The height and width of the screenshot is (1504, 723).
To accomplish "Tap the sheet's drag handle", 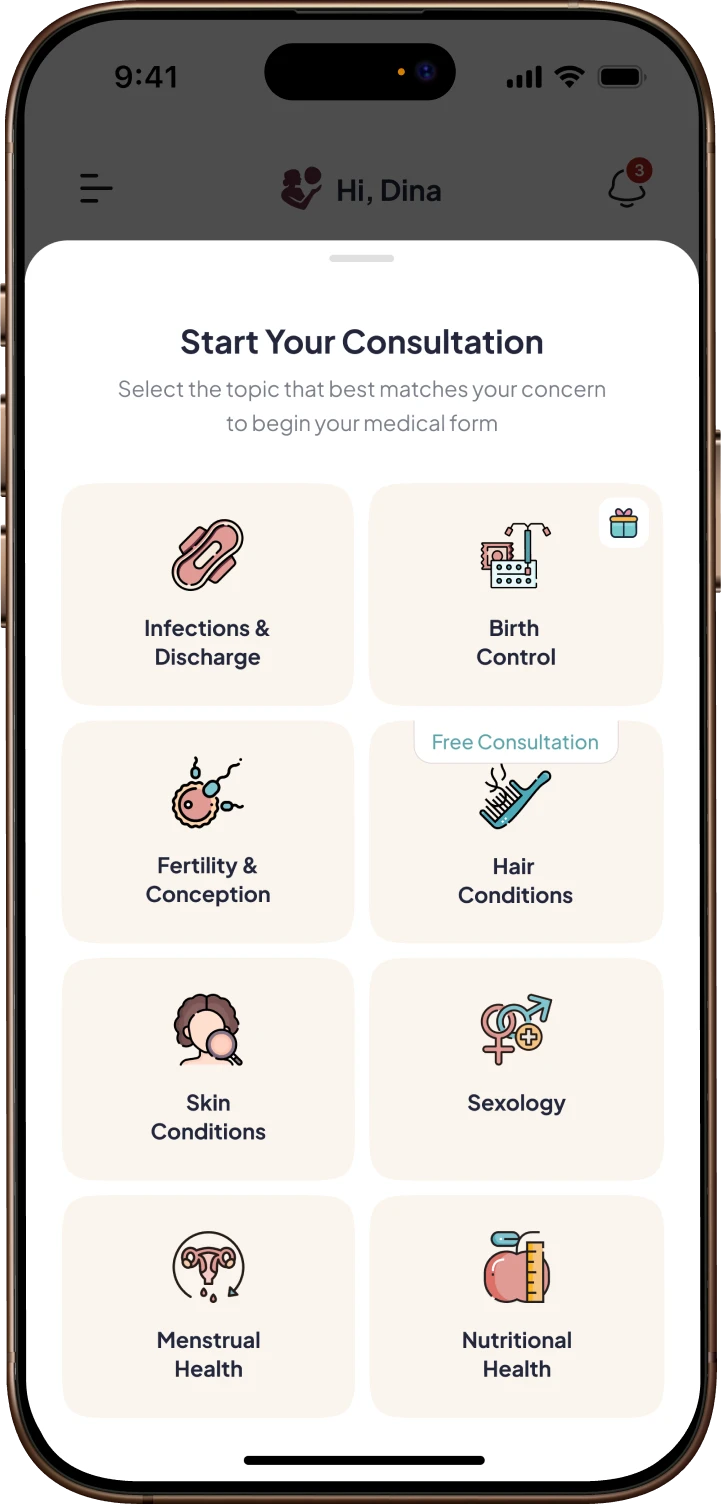I will coord(361,259).
